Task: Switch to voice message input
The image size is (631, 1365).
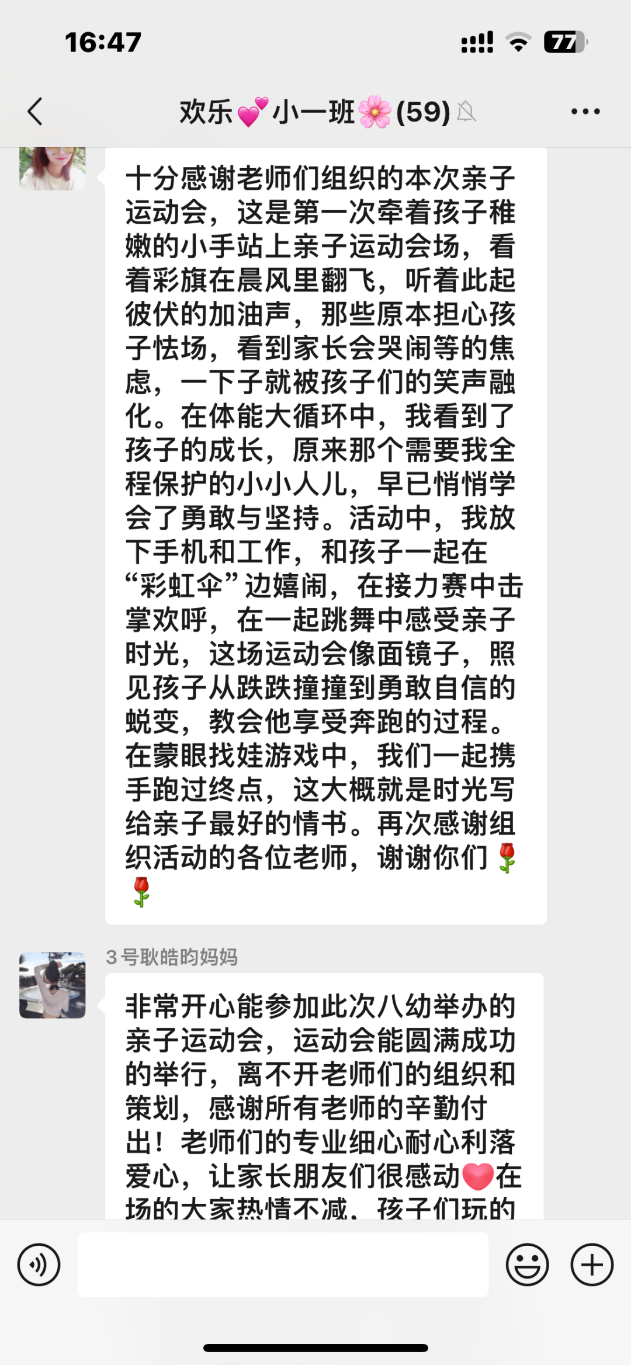Action: click(x=39, y=1265)
